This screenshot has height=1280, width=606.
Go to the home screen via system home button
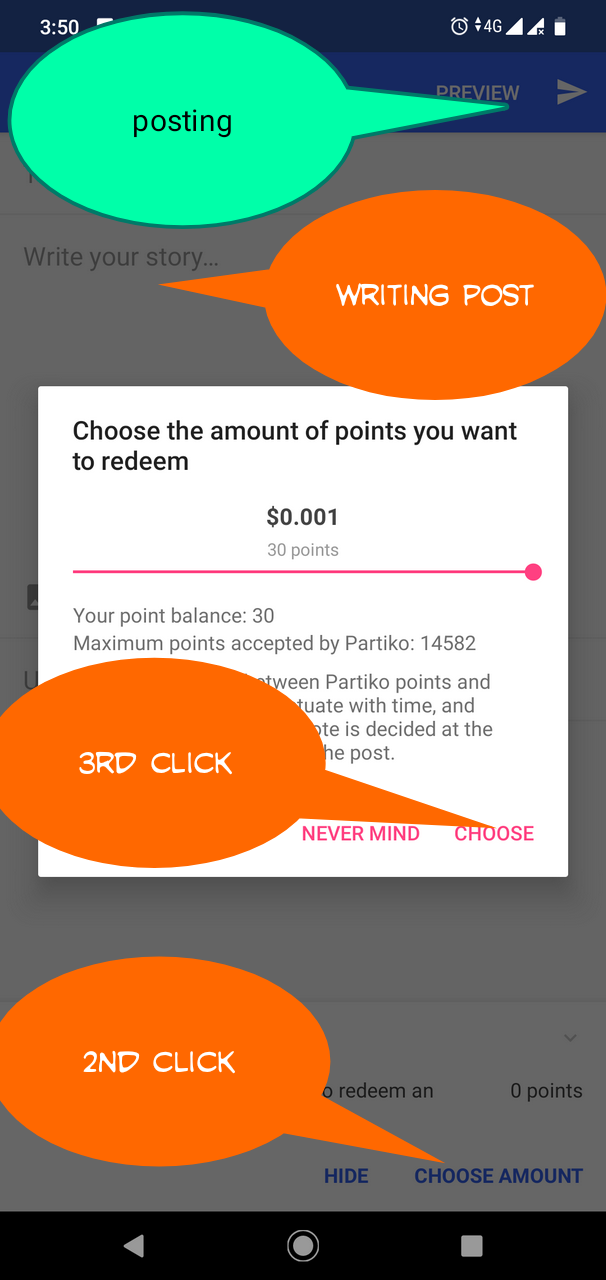tap(302, 1245)
